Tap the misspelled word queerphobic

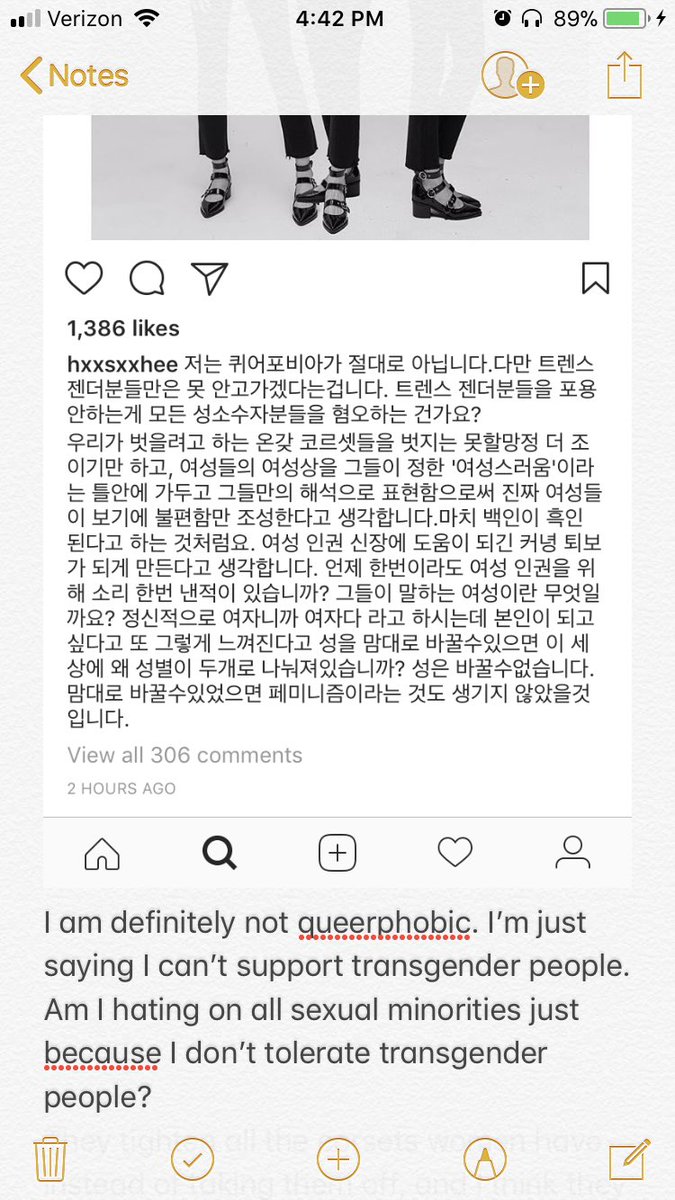tap(383, 921)
